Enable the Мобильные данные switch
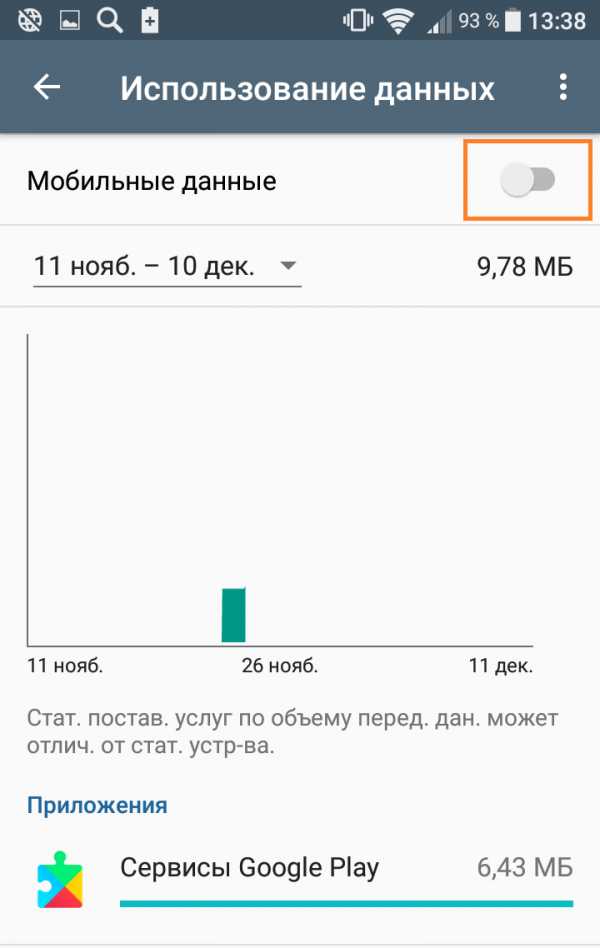This screenshot has width=600, height=948. point(528,181)
